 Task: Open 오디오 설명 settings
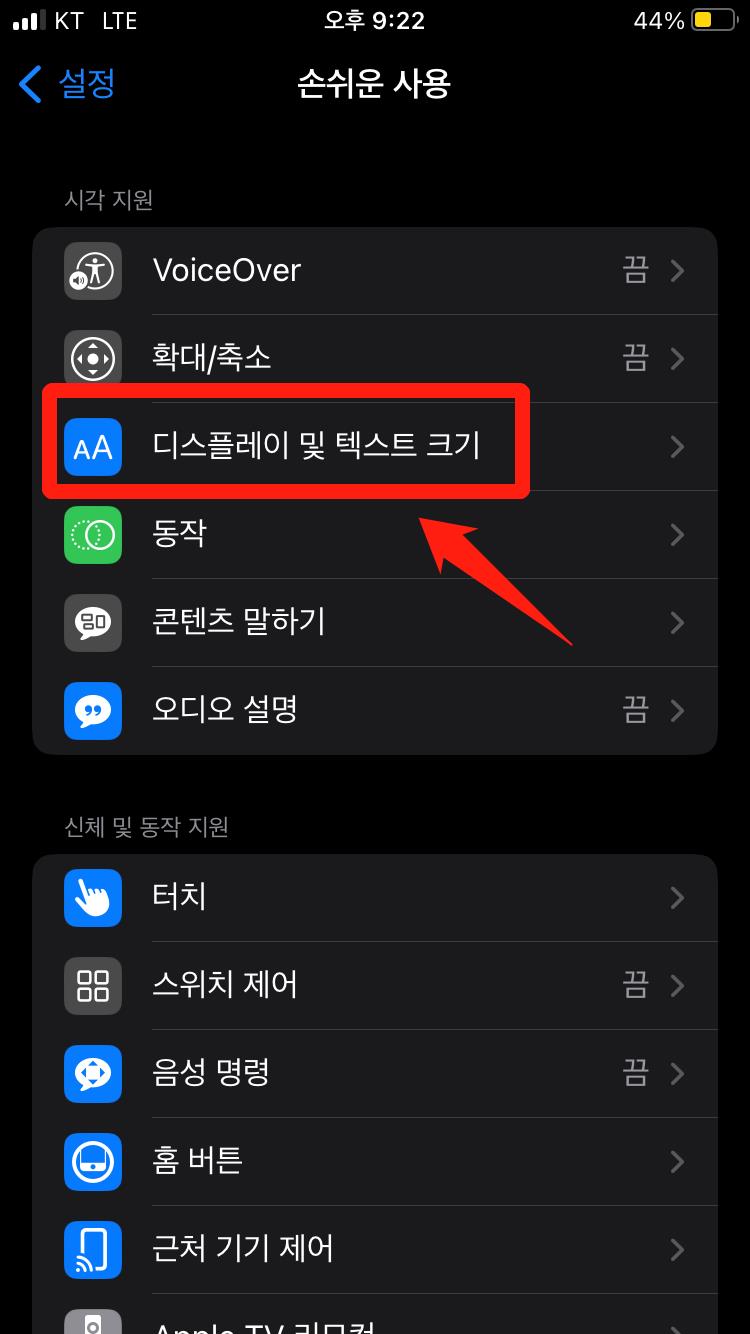[x=375, y=710]
